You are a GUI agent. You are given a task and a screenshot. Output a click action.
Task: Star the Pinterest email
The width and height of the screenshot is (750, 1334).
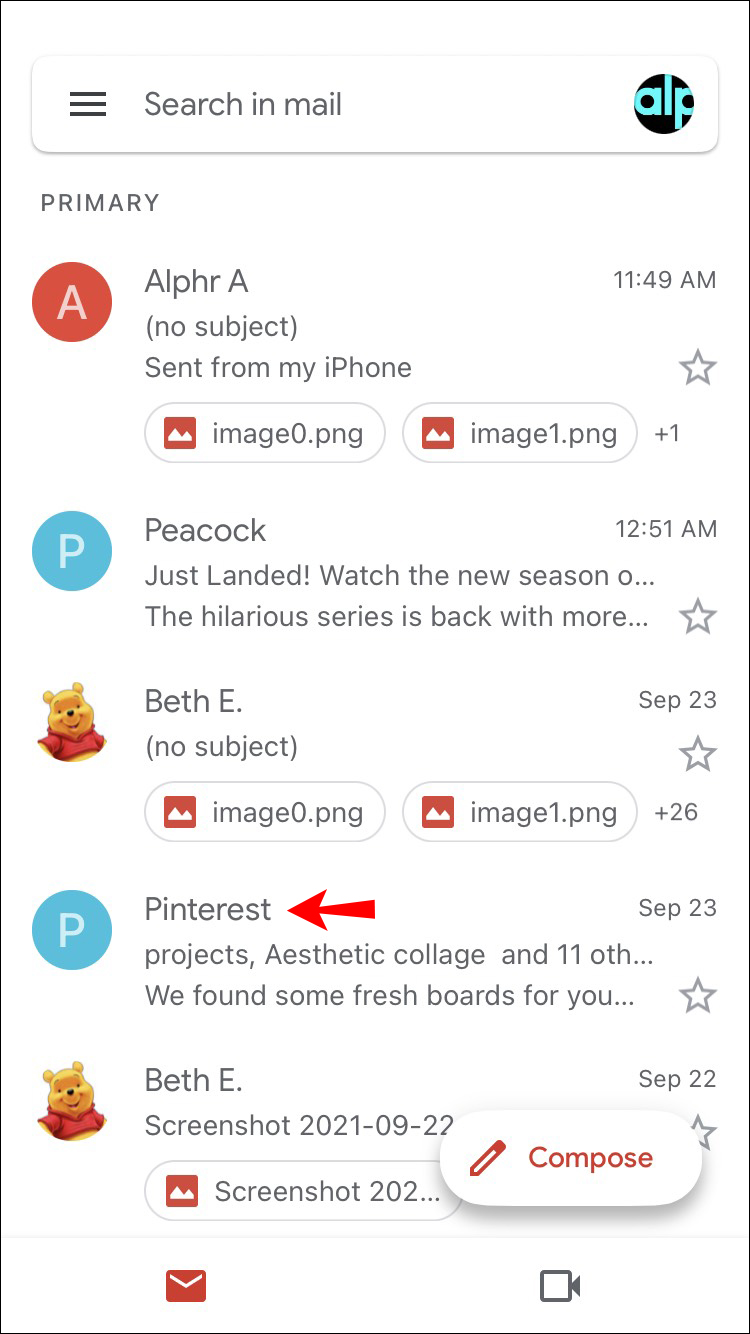click(x=697, y=996)
